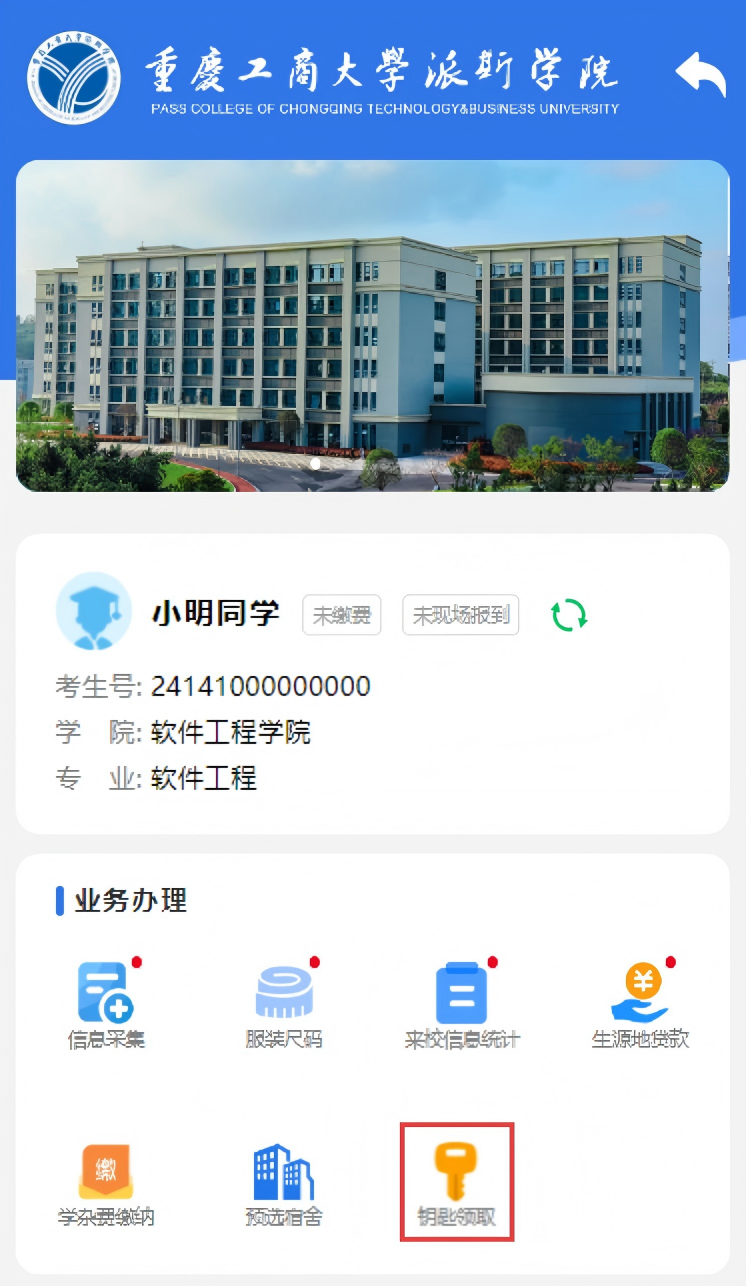Refresh student status with the green icon
Image resolution: width=746 pixels, height=1286 pixels.
point(569,614)
